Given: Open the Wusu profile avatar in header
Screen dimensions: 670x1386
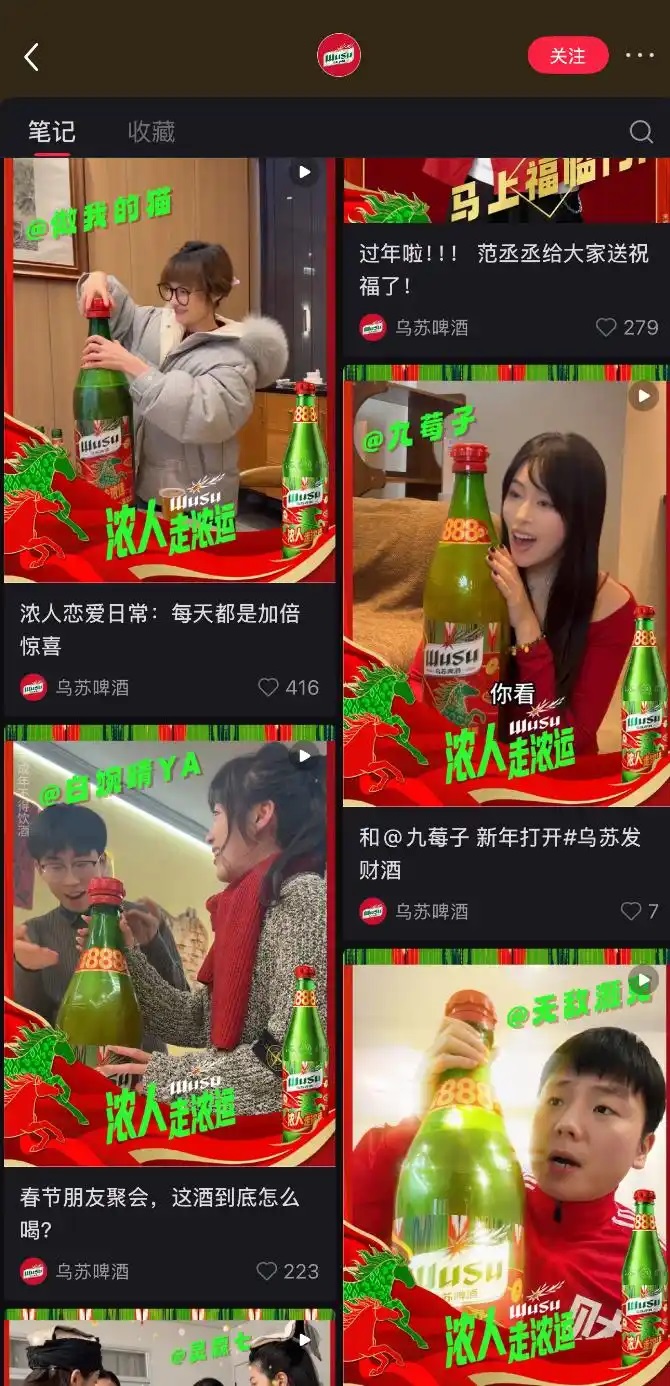Looking at the screenshot, I should click(338, 56).
